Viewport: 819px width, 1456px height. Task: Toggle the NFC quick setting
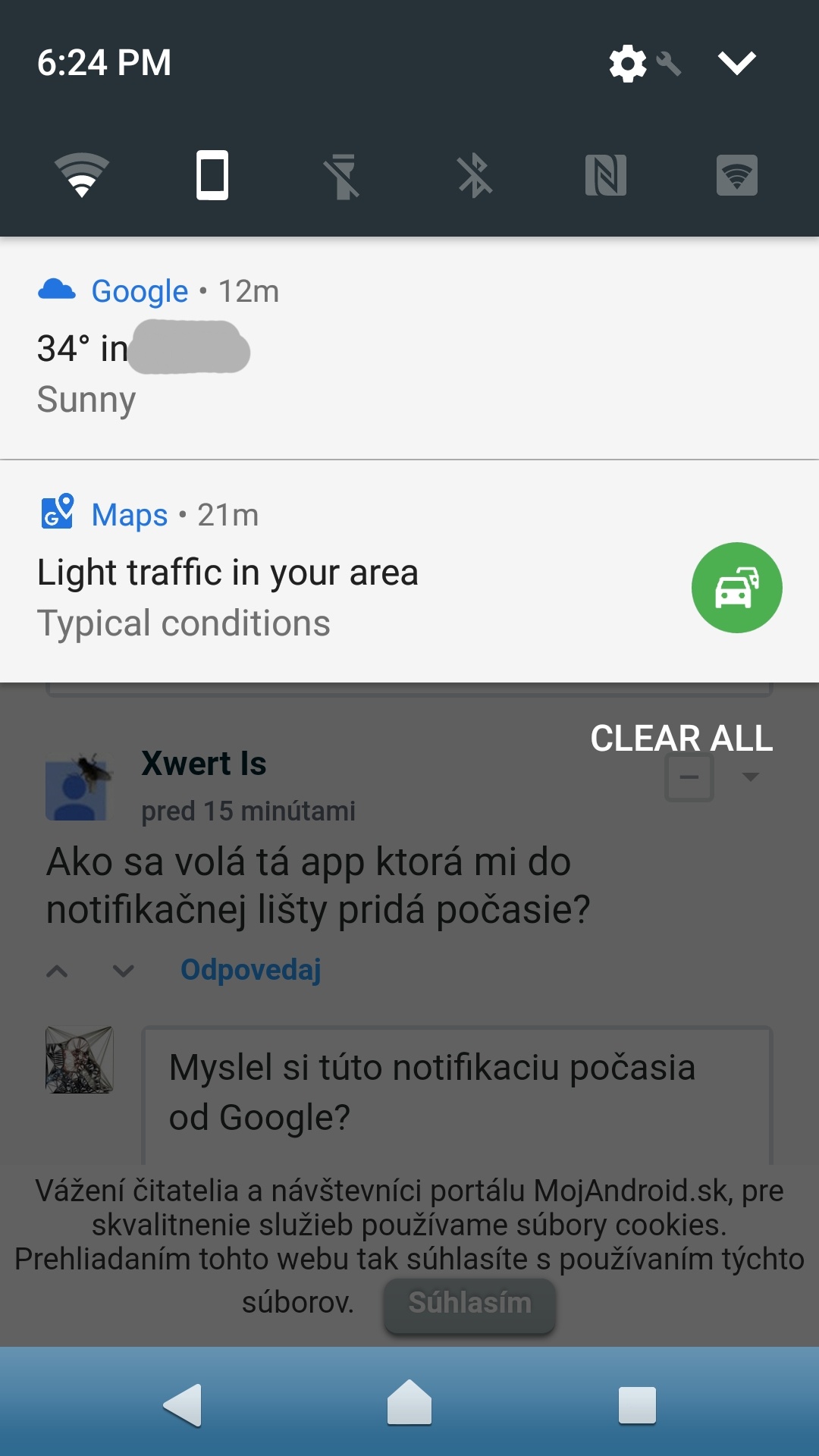pyautogui.click(x=606, y=175)
